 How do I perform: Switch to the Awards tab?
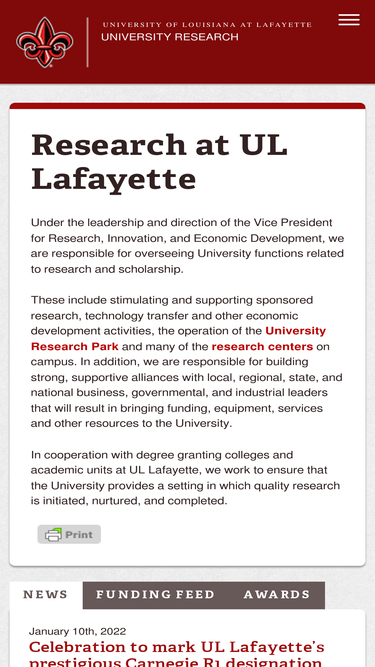coord(277,595)
